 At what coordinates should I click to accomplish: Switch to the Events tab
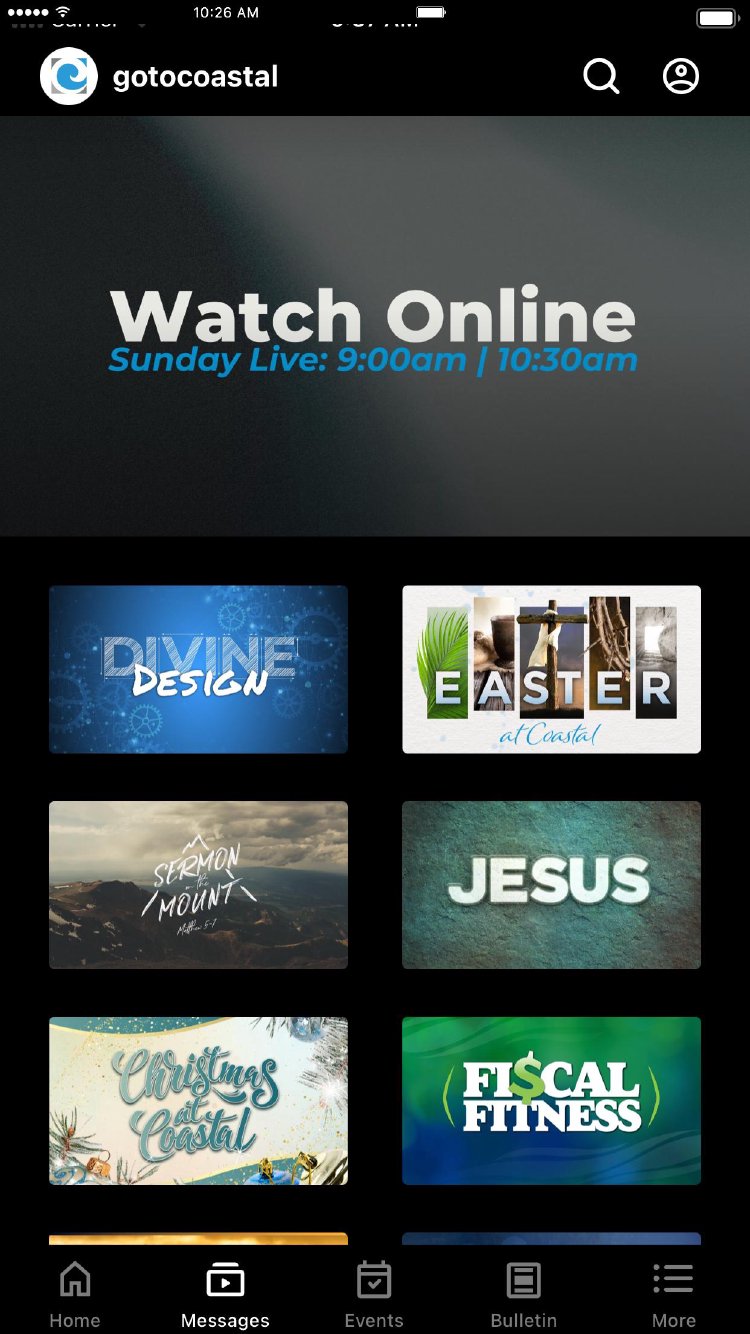[374, 1293]
